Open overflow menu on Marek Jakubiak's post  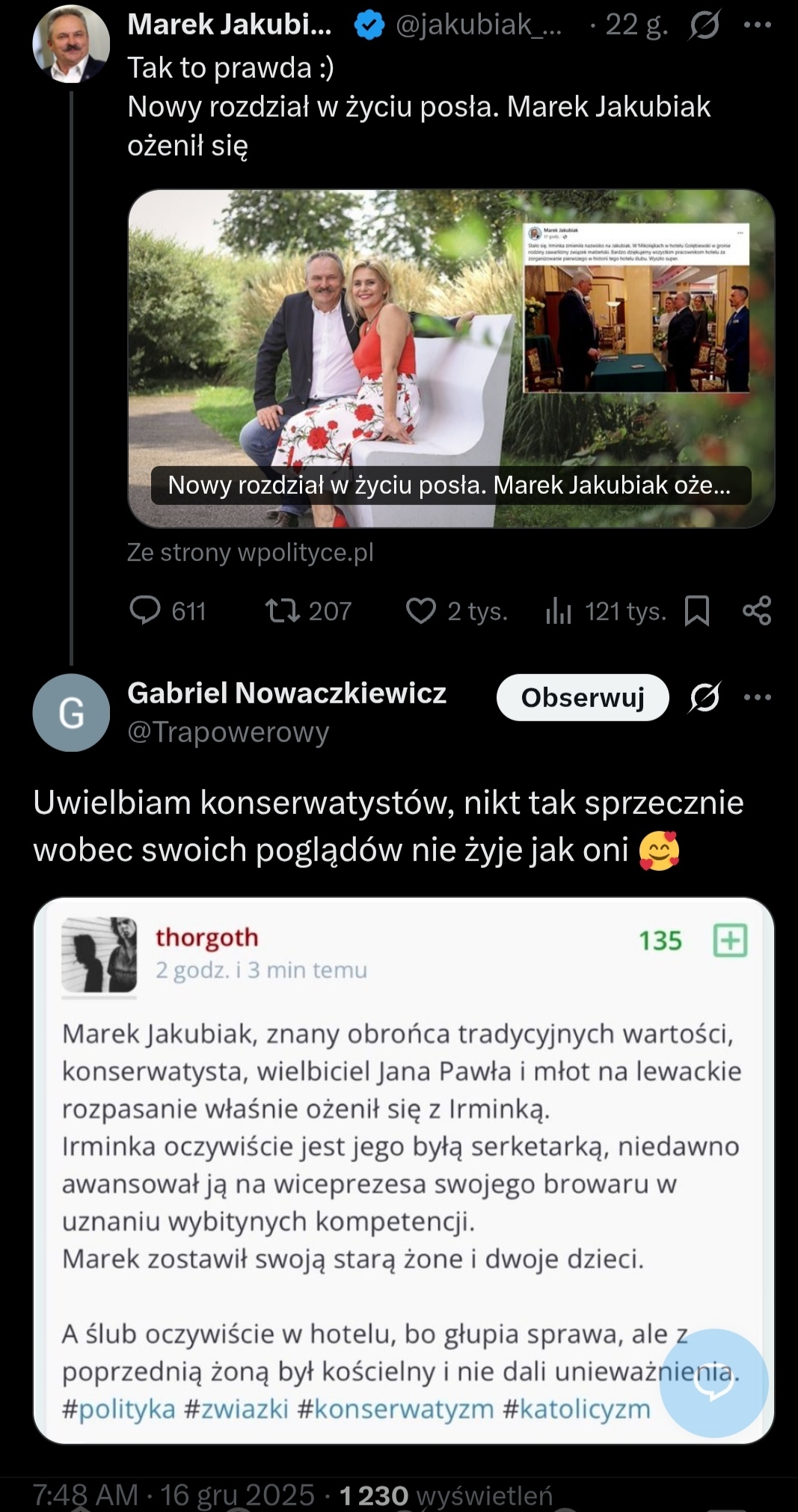(757, 25)
